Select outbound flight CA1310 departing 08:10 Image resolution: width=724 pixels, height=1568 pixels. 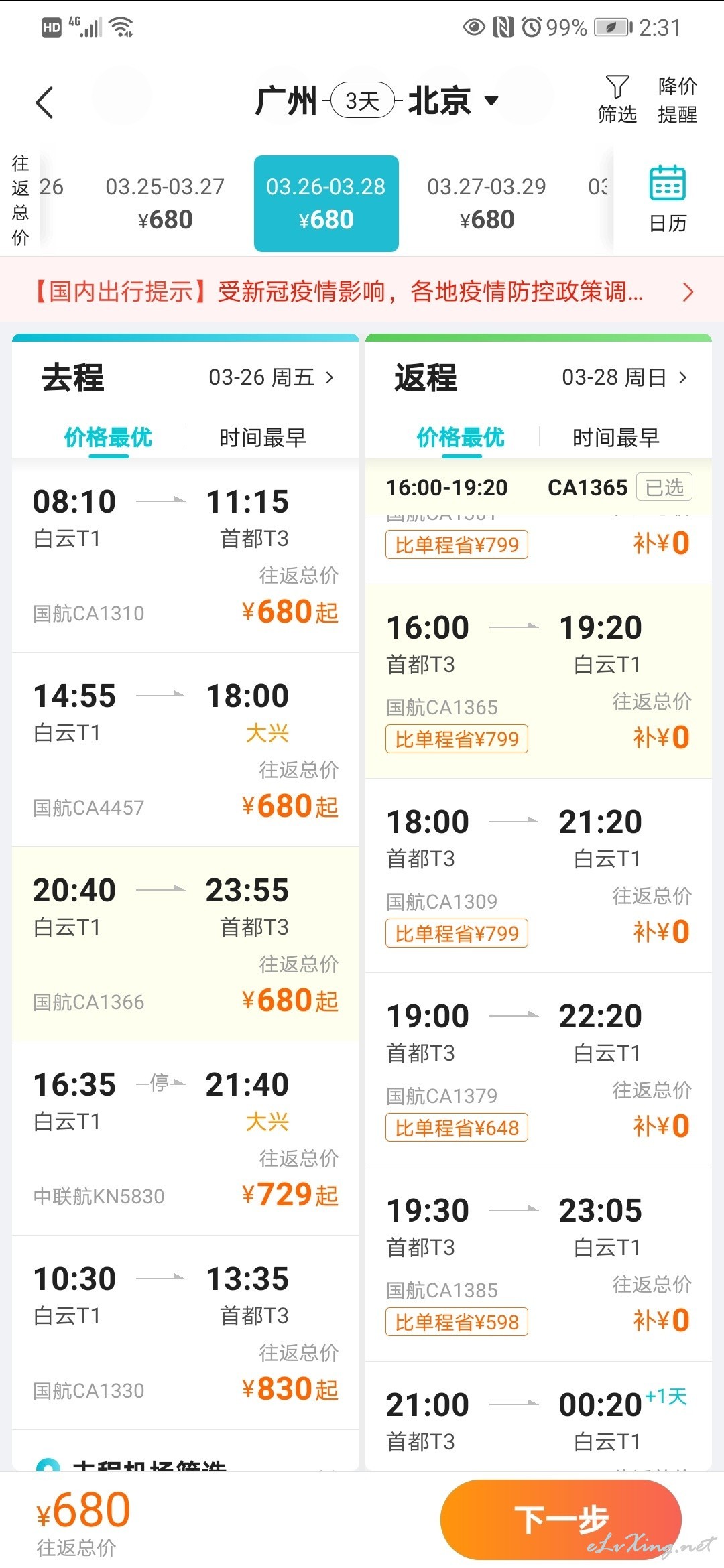pos(186,556)
